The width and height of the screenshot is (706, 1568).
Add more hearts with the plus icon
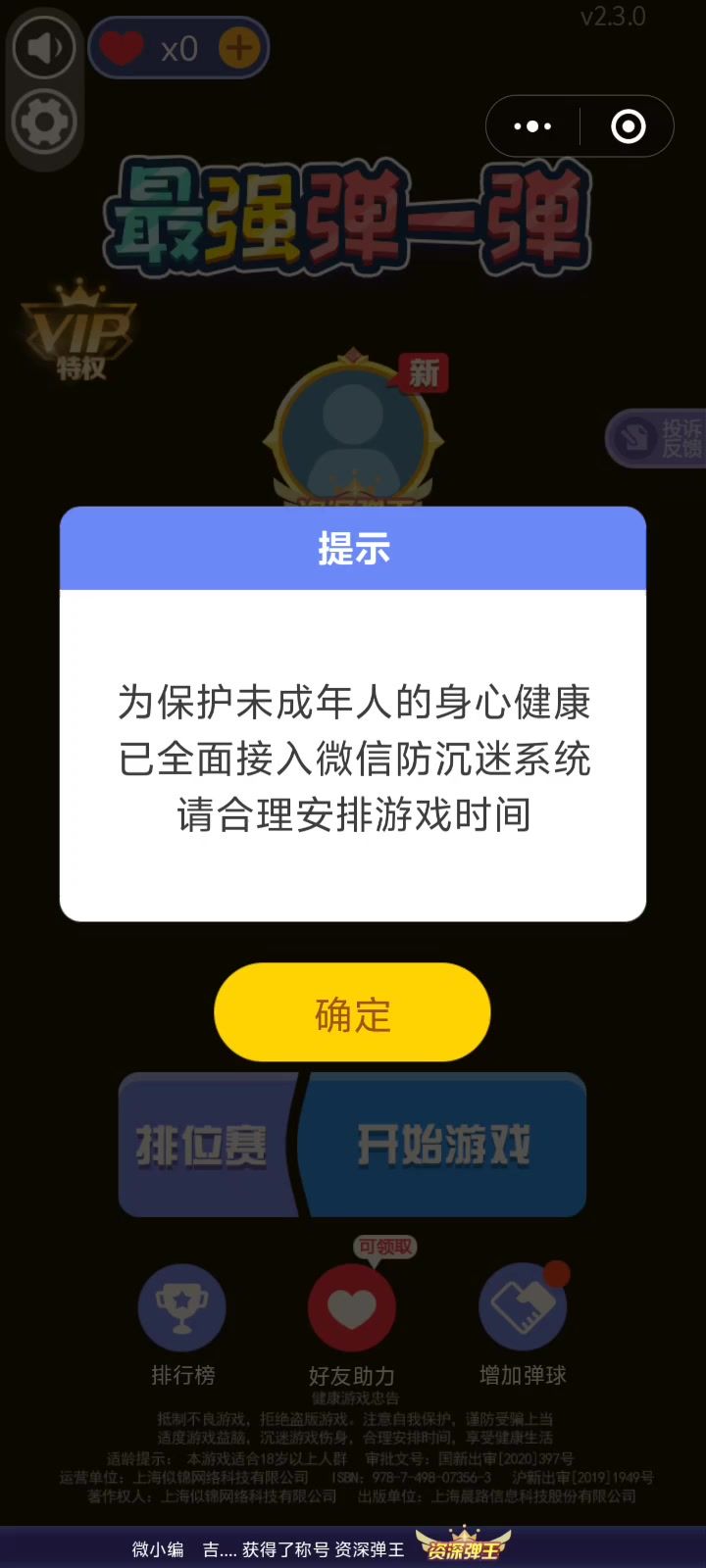click(239, 48)
